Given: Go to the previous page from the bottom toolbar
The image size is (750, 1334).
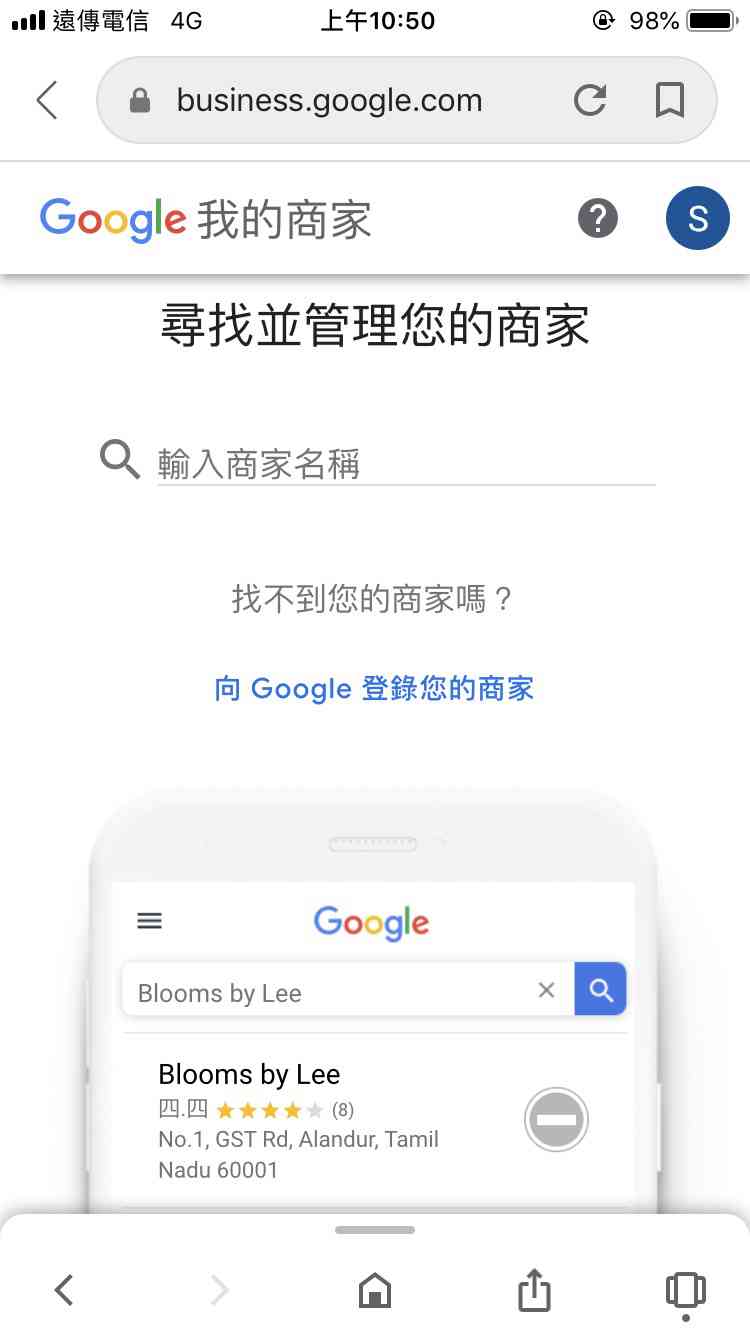Looking at the screenshot, I should tap(64, 1290).
